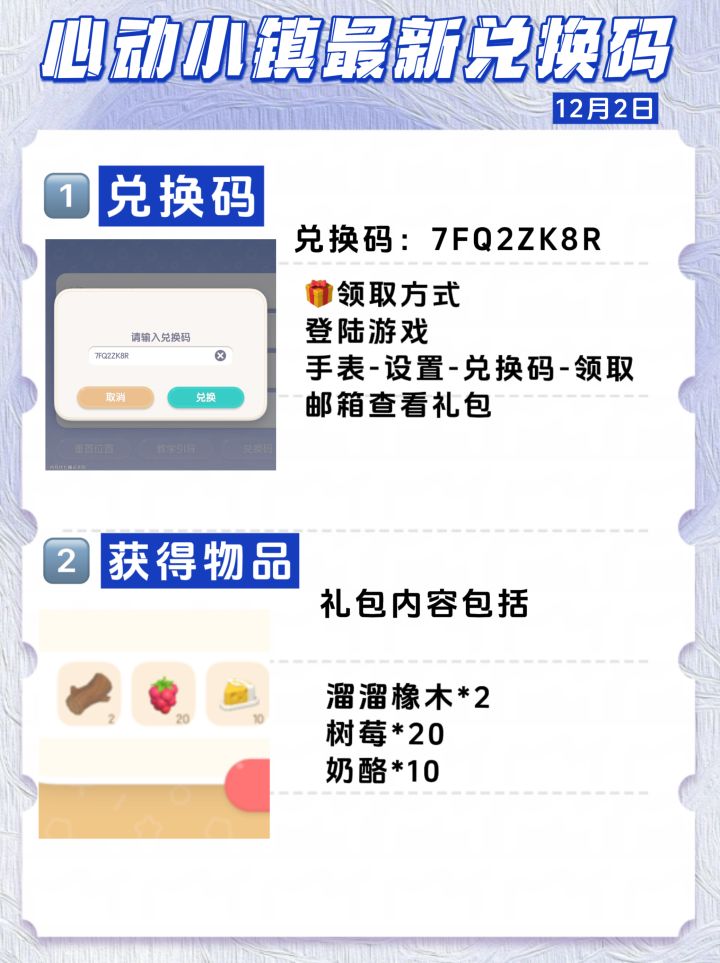The height and width of the screenshot is (963, 720).
Task: Click the teal 兑换 redeem button
Action: 205,397
